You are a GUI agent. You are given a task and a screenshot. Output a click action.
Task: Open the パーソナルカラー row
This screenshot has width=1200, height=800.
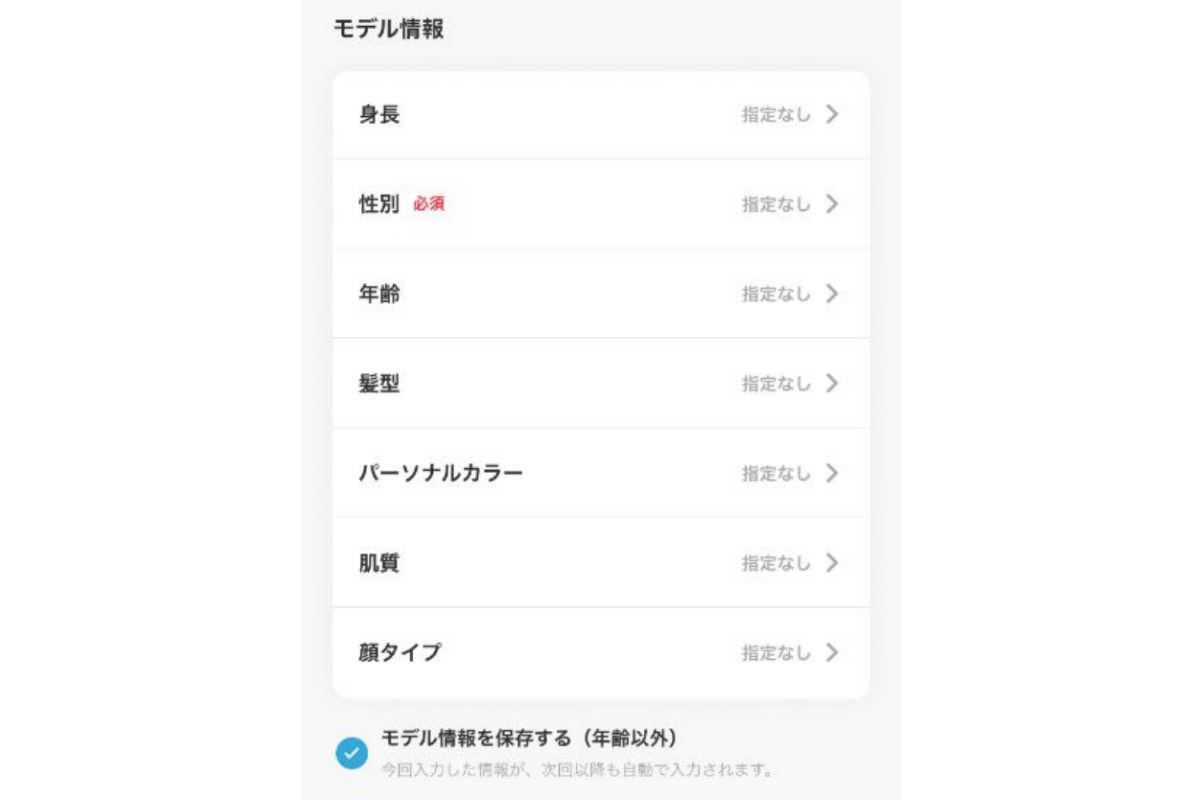(600, 473)
